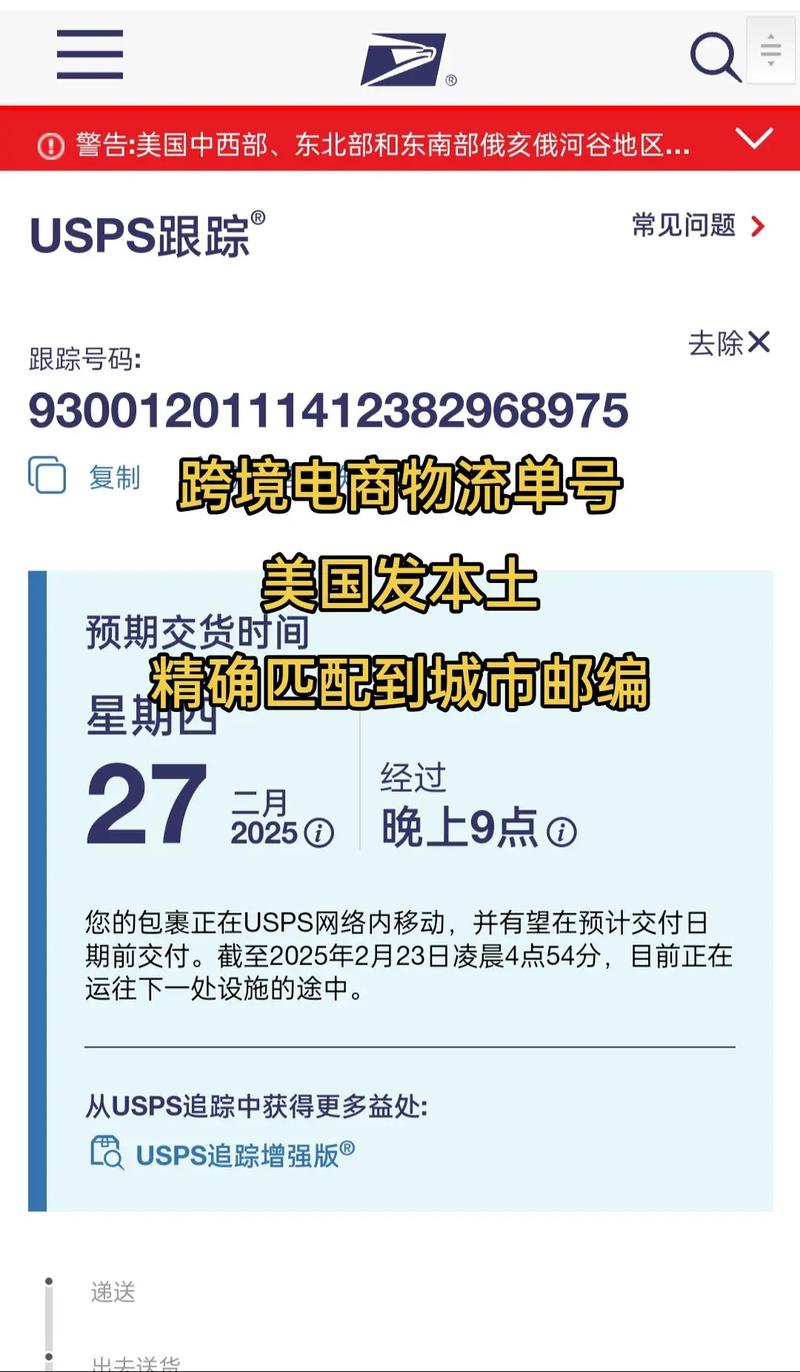Open the search function
800x1372 pixels.
pyautogui.click(x=712, y=56)
